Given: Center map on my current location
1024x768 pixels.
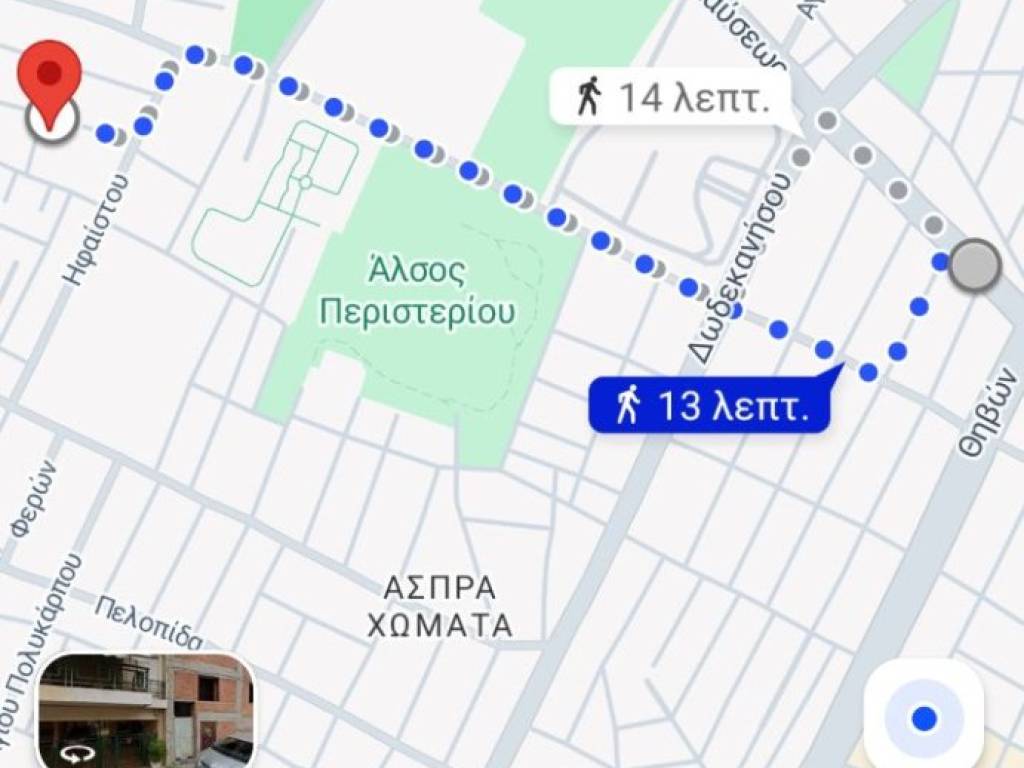Looking at the screenshot, I should (x=924, y=716).
